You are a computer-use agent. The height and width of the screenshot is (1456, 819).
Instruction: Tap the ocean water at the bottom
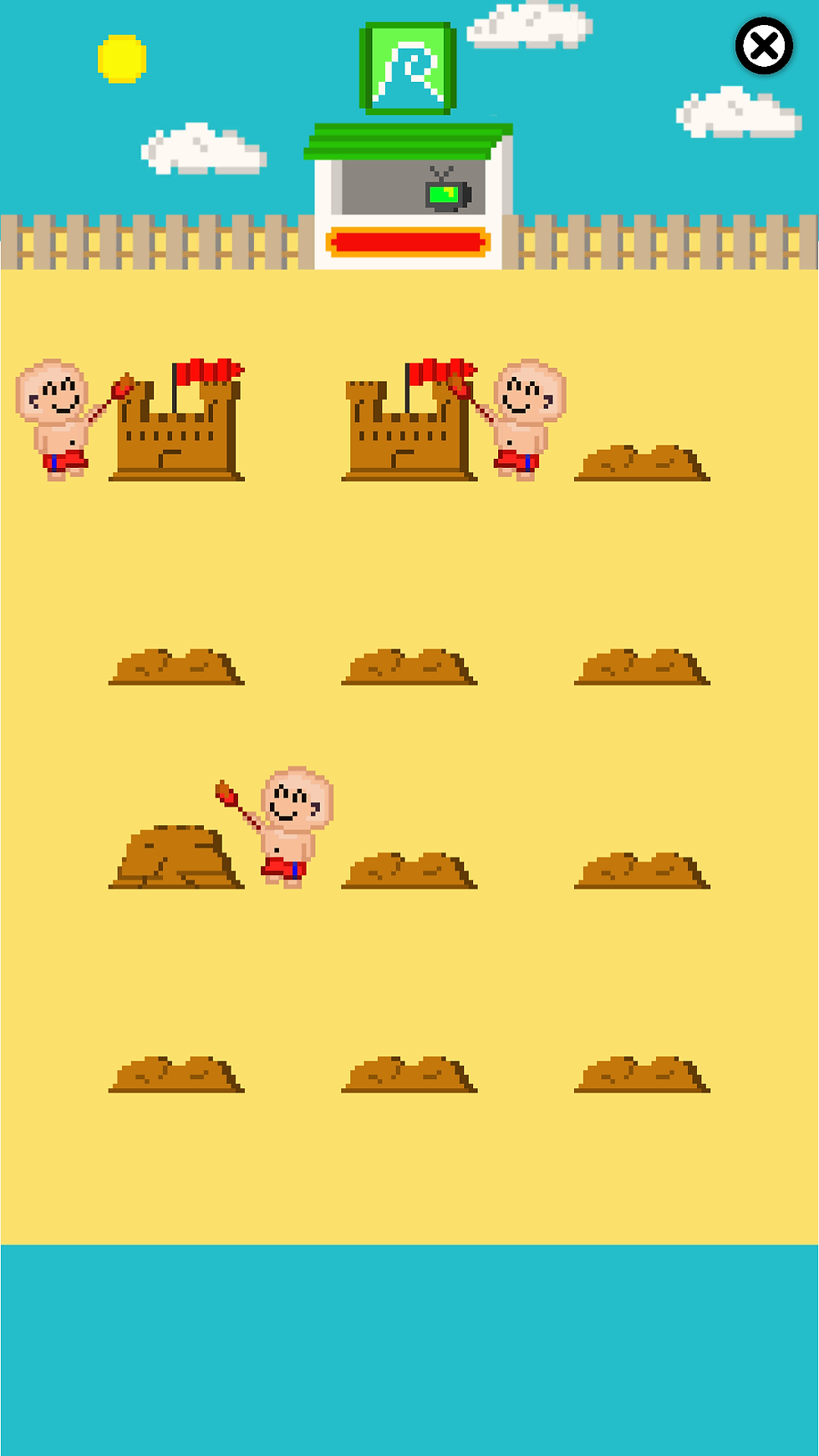409,1354
